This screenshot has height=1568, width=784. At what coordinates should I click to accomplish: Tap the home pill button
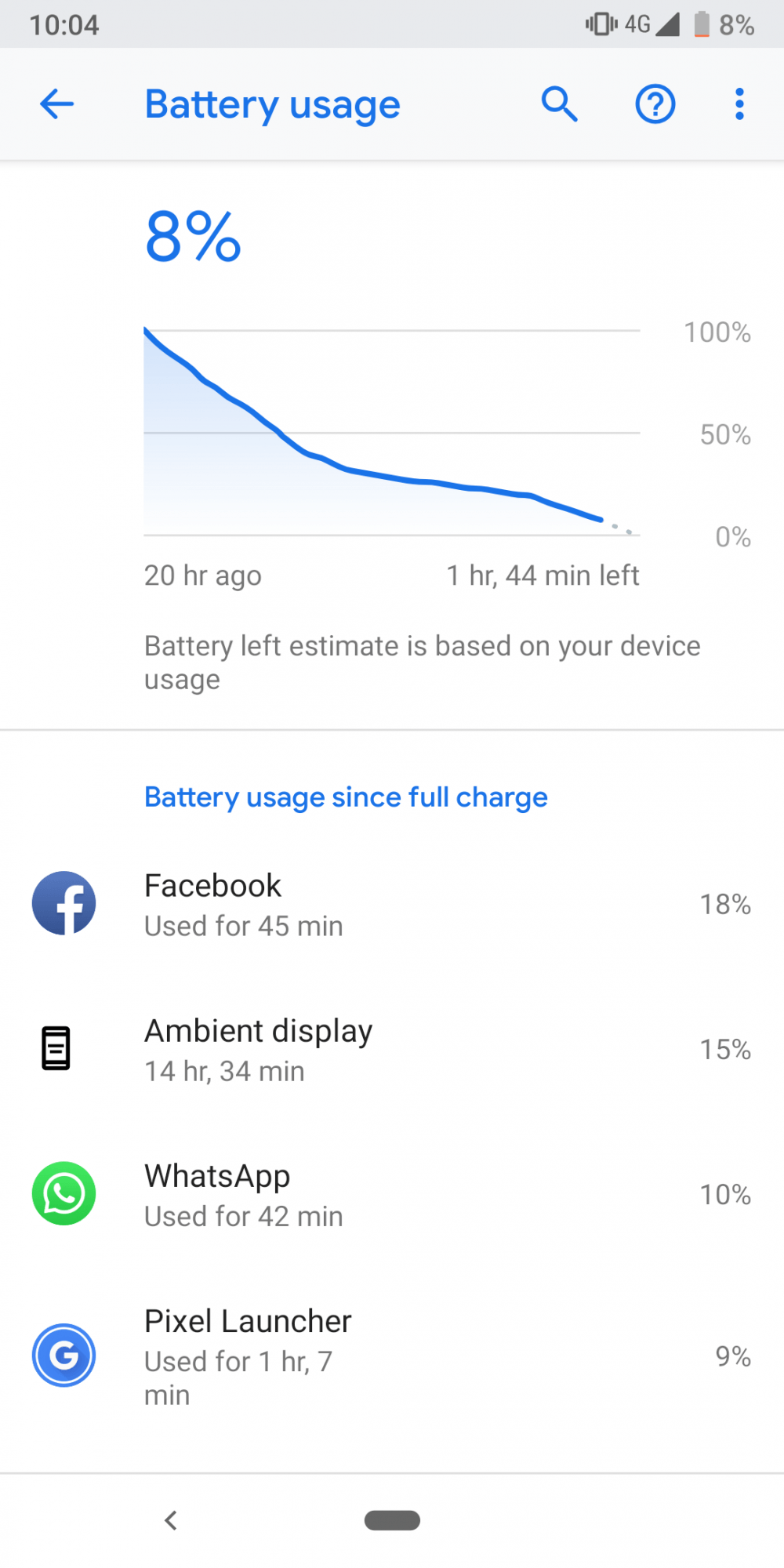tap(392, 1520)
